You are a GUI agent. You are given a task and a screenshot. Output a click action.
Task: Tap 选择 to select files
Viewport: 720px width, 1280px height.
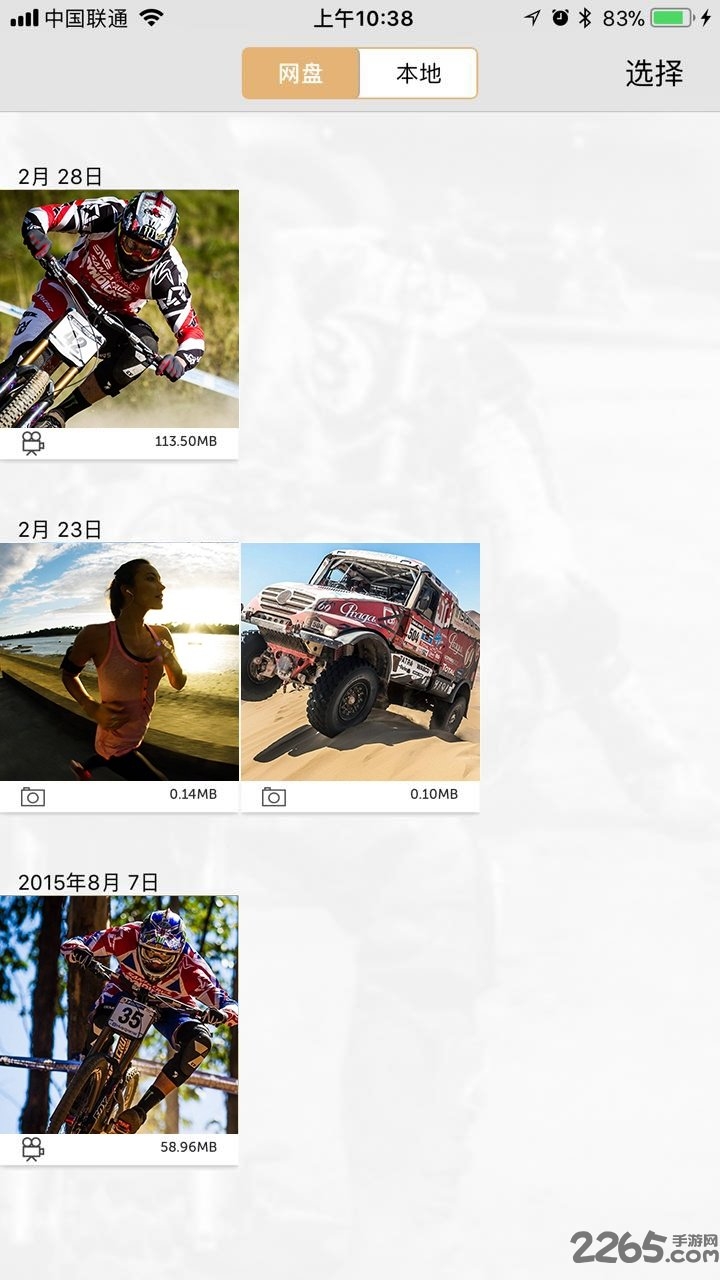(x=654, y=73)
